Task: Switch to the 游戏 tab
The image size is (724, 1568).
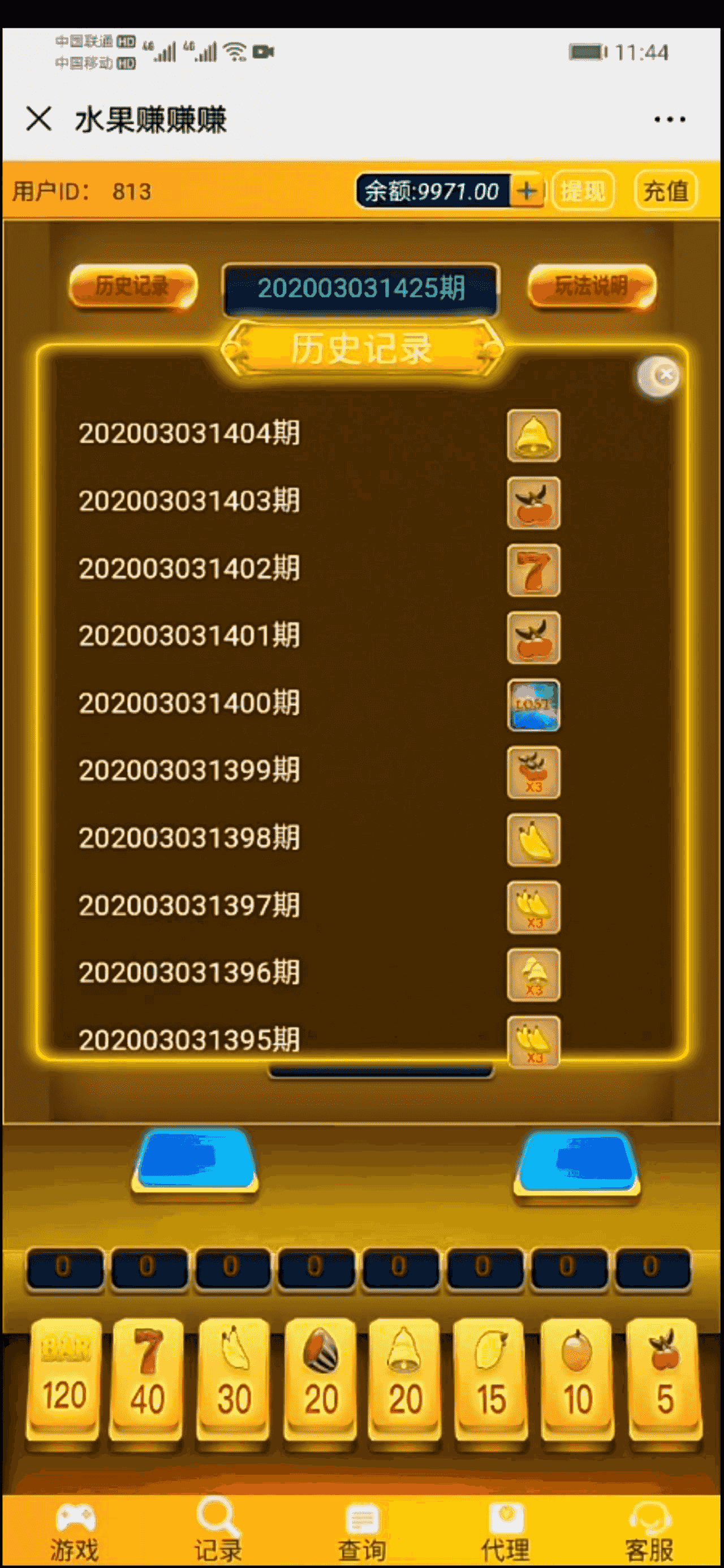Action: pyautogui.click(x=74, y=1531)
